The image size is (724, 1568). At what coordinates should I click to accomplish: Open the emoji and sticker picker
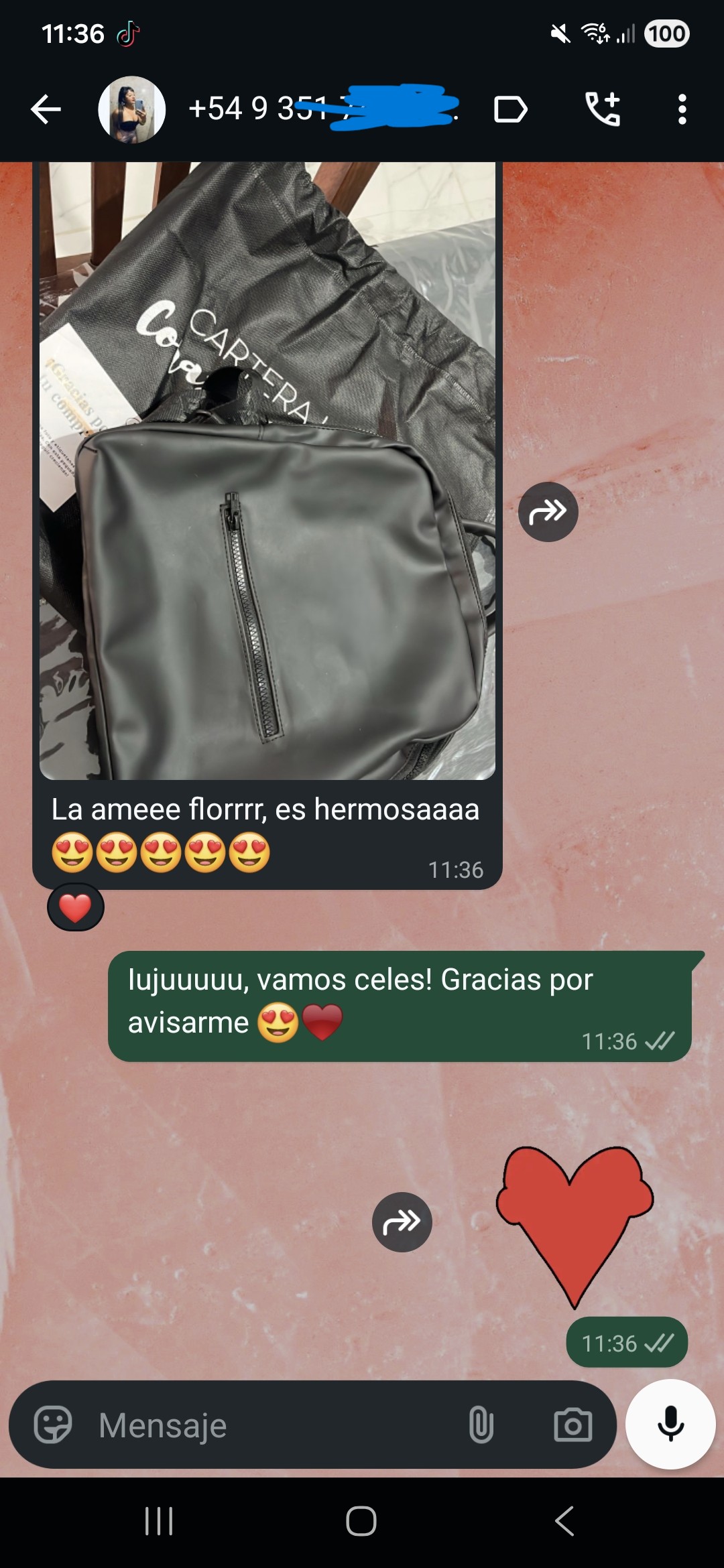(x=53, y=1425)
